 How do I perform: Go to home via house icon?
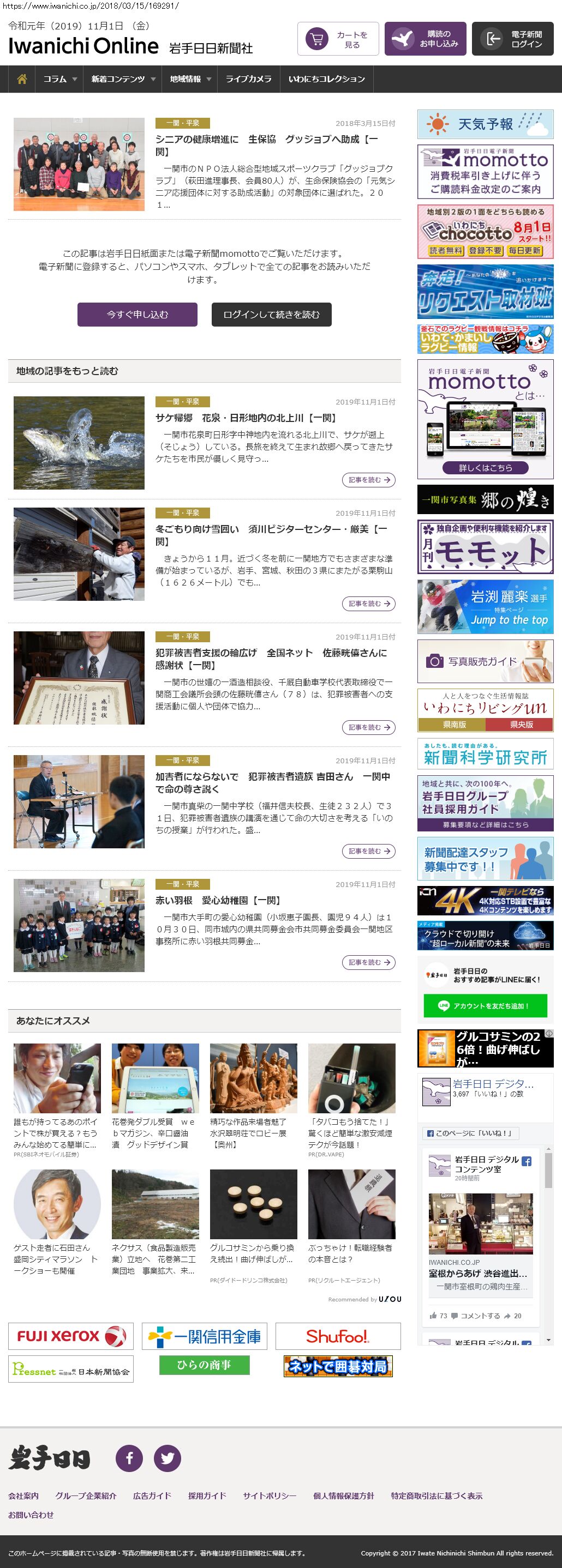(22, 79)
